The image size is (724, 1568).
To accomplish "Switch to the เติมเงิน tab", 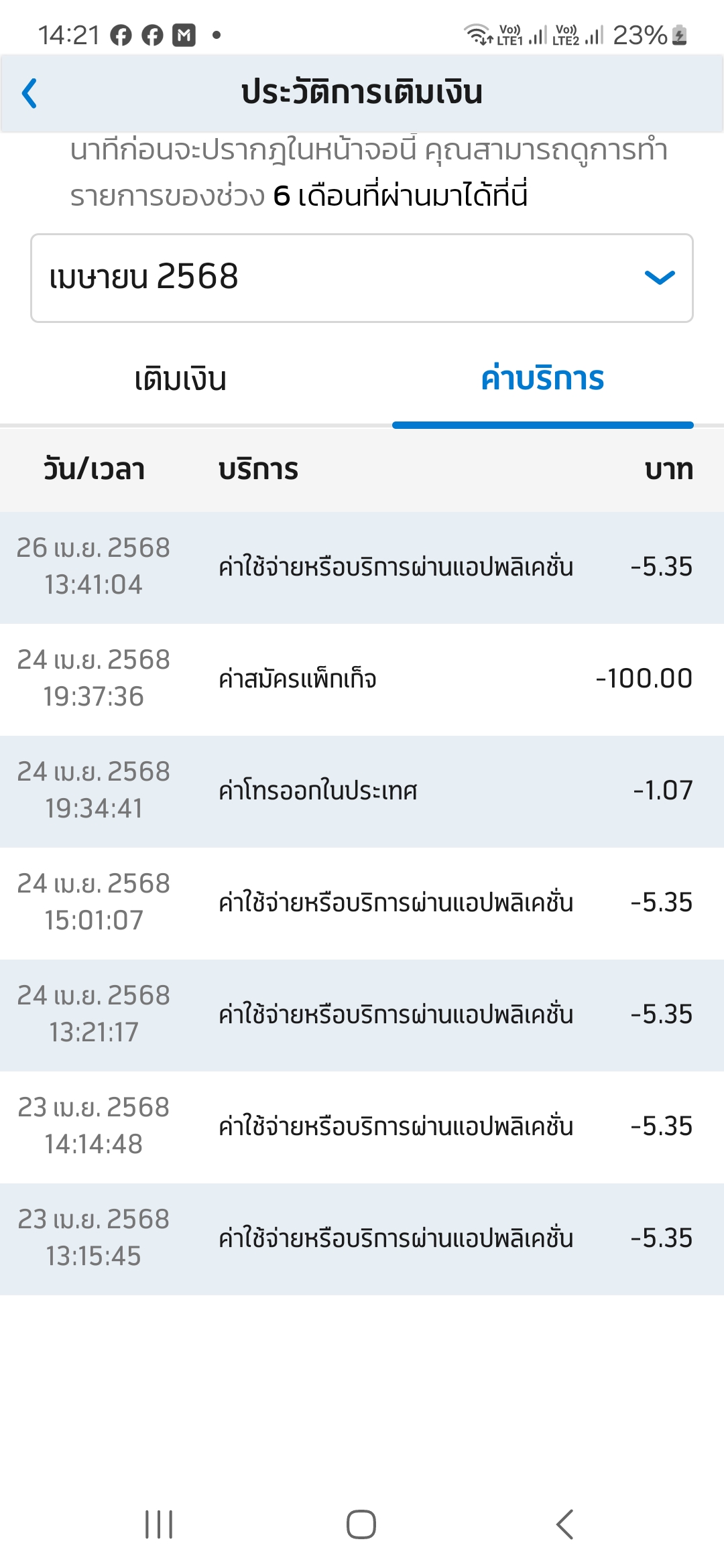I will pyautogui.click(x=180, y=379).
